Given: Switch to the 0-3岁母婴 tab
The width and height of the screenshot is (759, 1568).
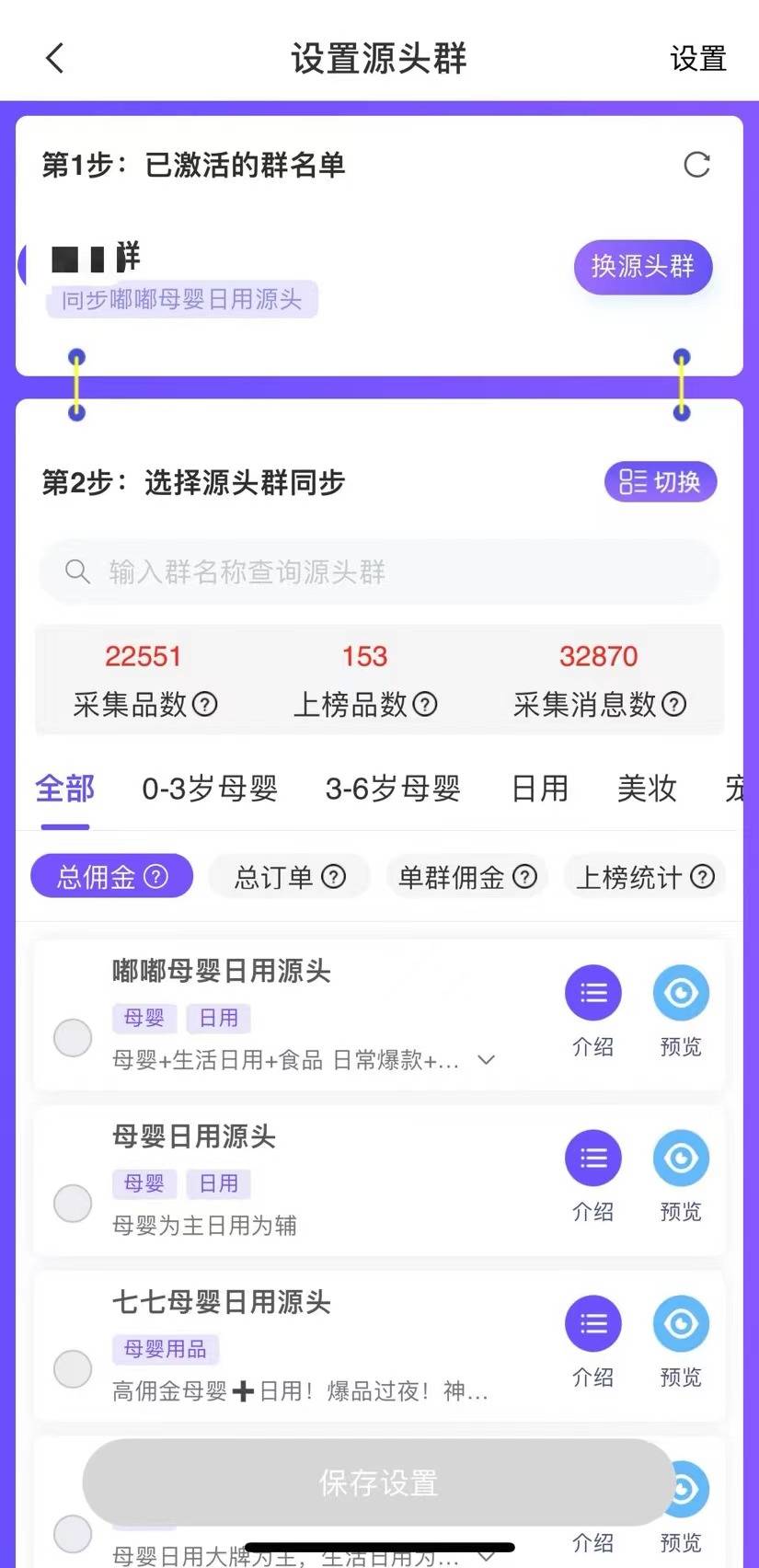Looking at the screenshot, I should (210, 789).
